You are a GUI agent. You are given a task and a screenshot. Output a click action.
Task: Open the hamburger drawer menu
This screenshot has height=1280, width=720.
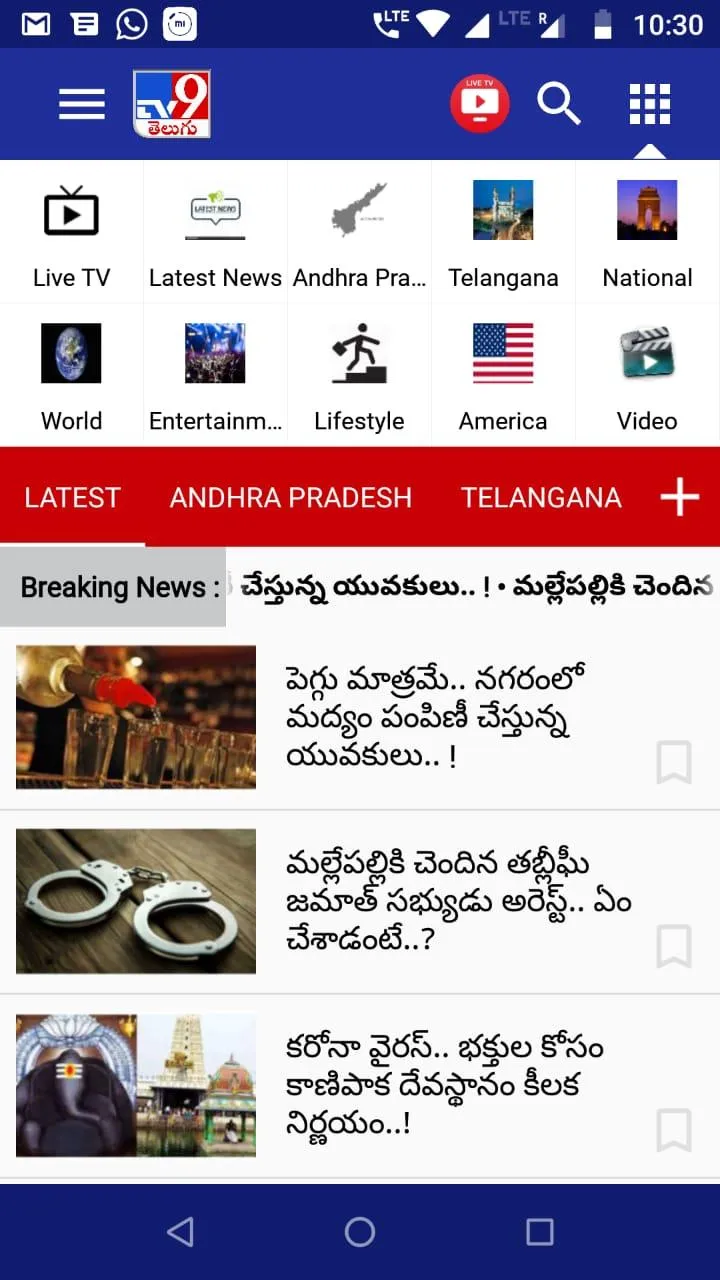click(x=82, y=104)
